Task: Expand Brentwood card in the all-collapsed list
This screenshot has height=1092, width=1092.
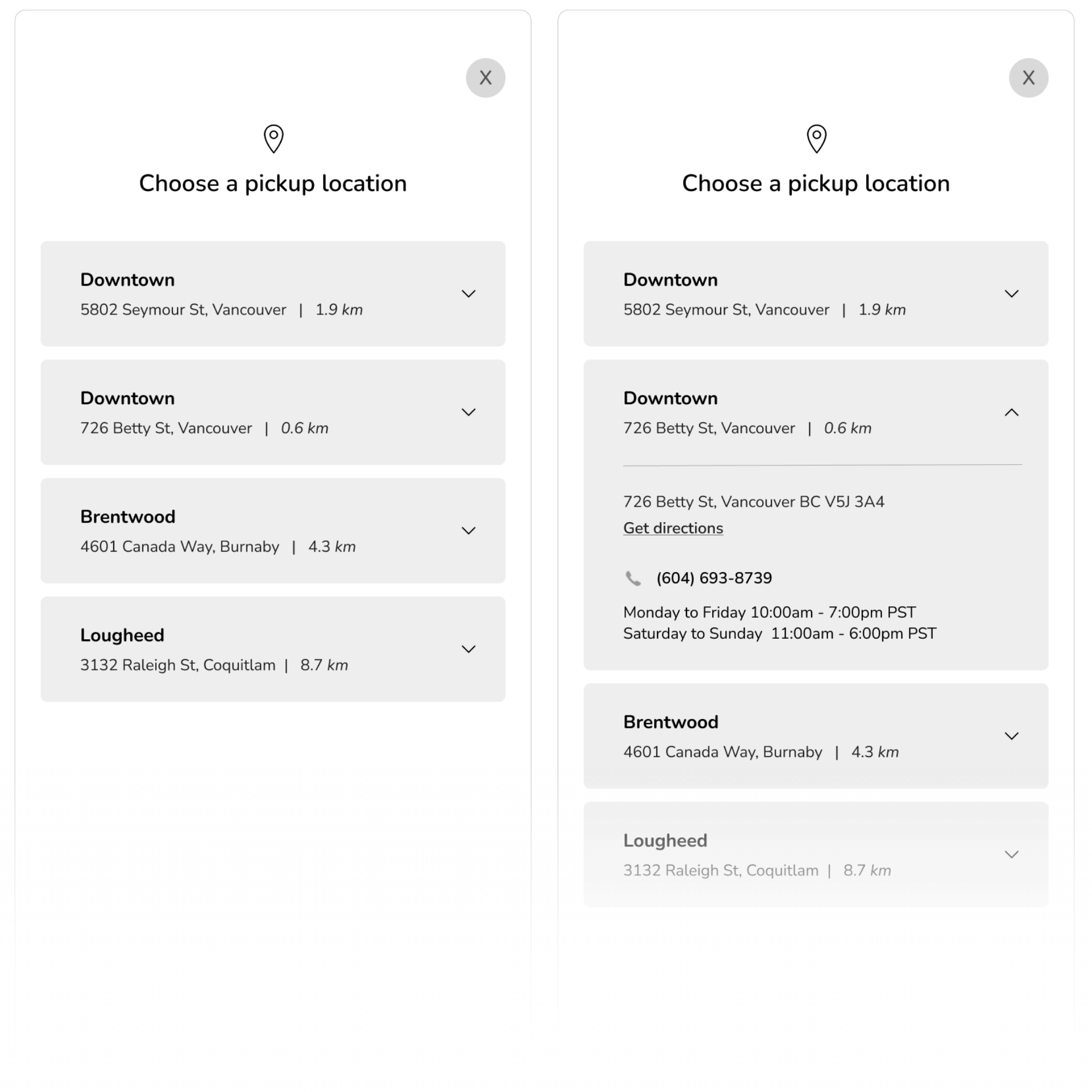Action: 468,531
